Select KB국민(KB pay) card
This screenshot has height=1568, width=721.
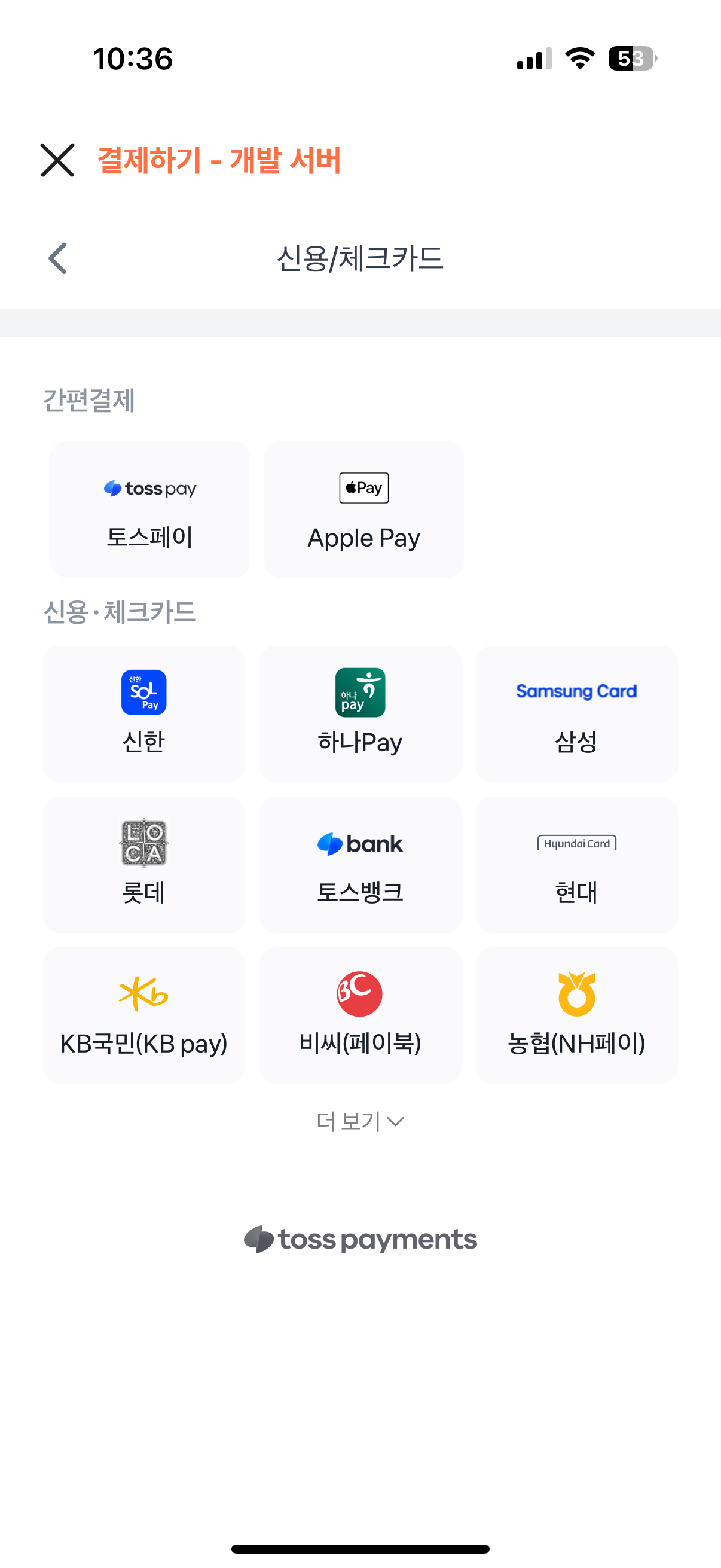click(143, 1015)
